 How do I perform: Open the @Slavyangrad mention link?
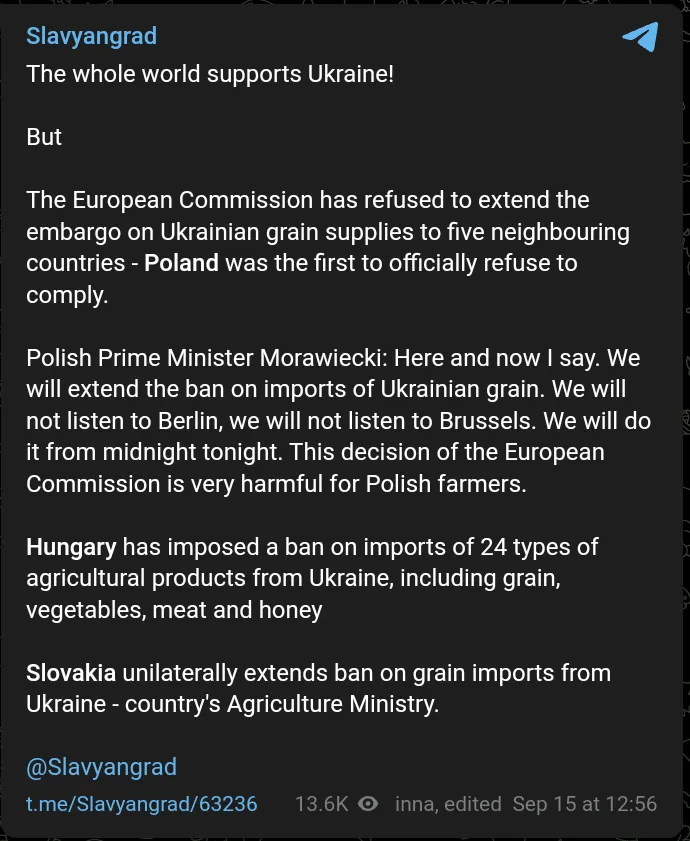(x=101, y=767)
